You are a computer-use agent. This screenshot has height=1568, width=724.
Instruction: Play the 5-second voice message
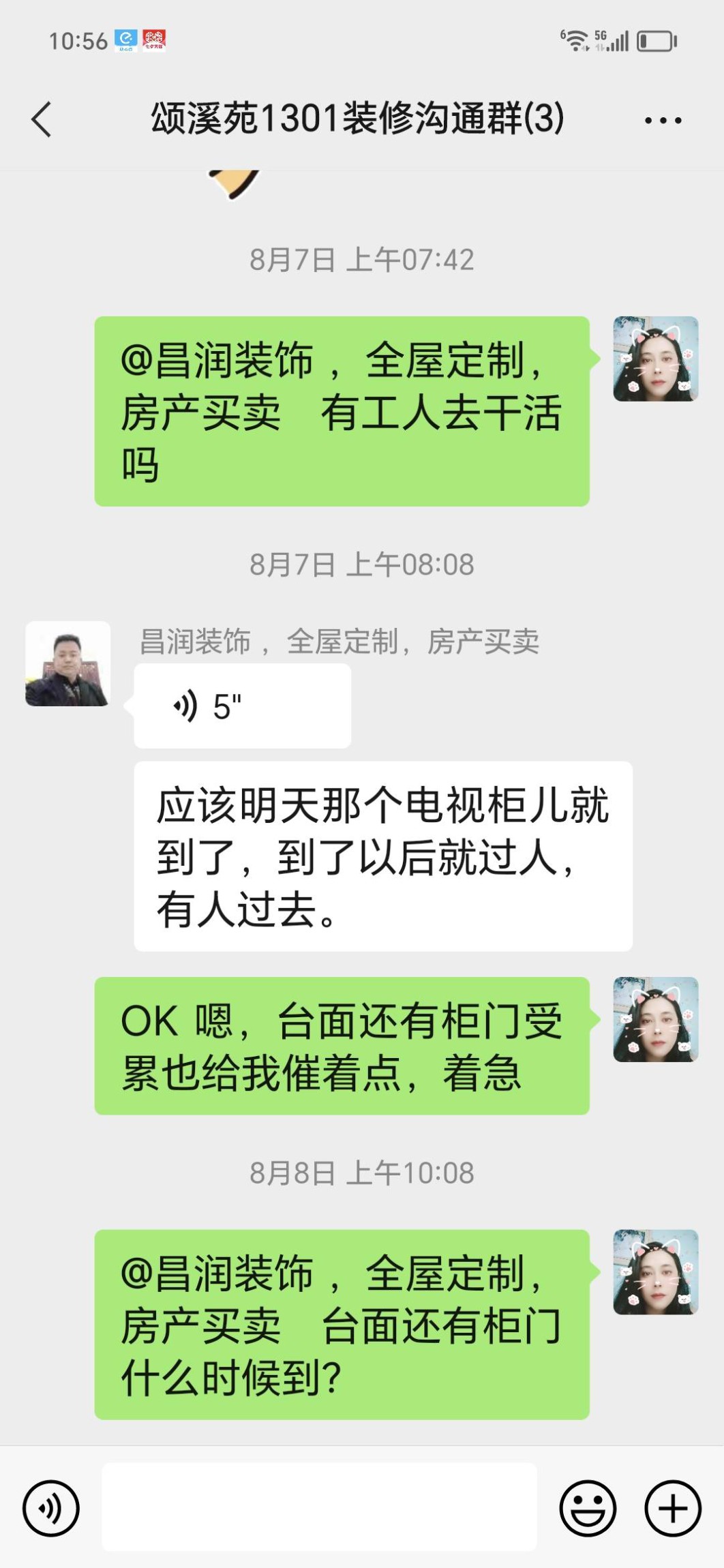pyautogui.click(x=242, y=706)
